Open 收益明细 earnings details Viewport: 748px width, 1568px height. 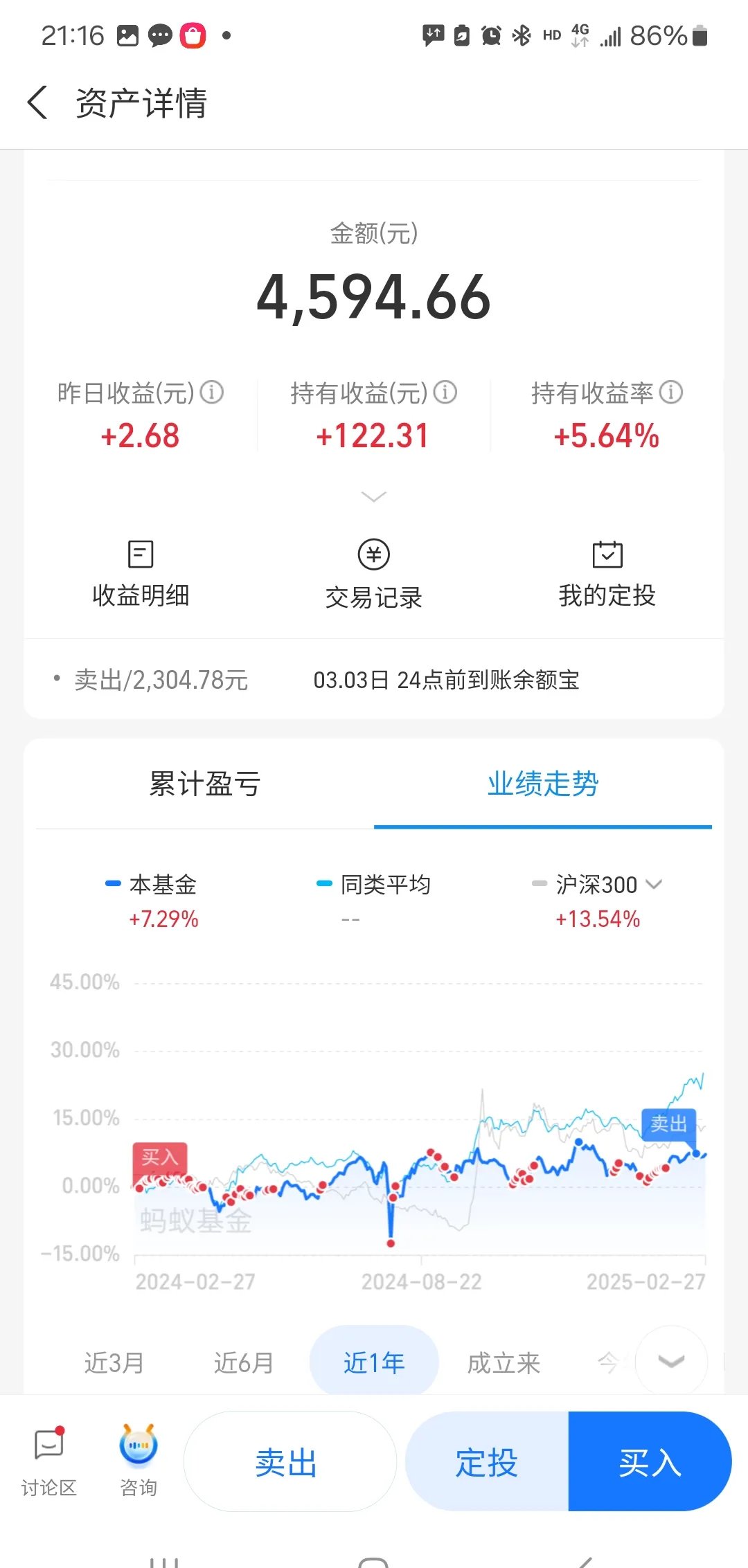pyautogui.click(x=141, y=574)
